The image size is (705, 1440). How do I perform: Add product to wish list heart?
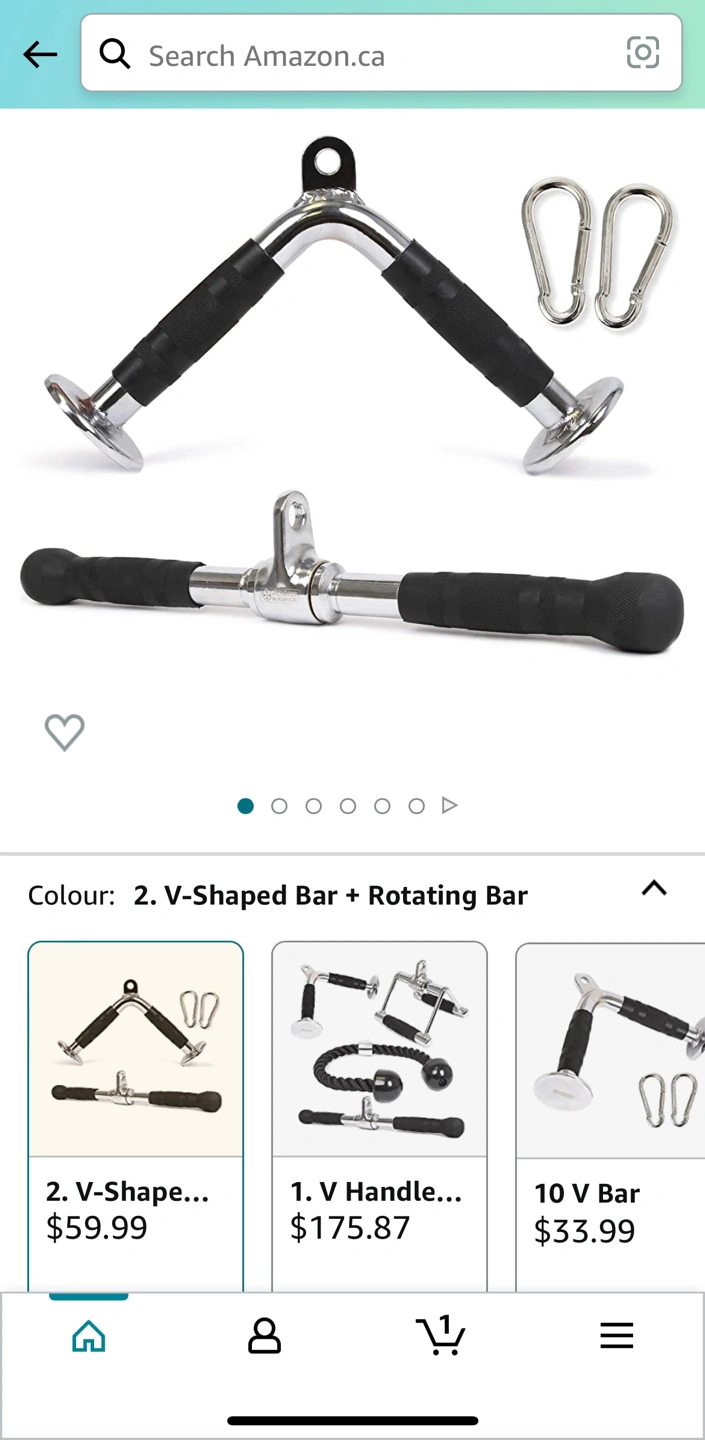65,733
